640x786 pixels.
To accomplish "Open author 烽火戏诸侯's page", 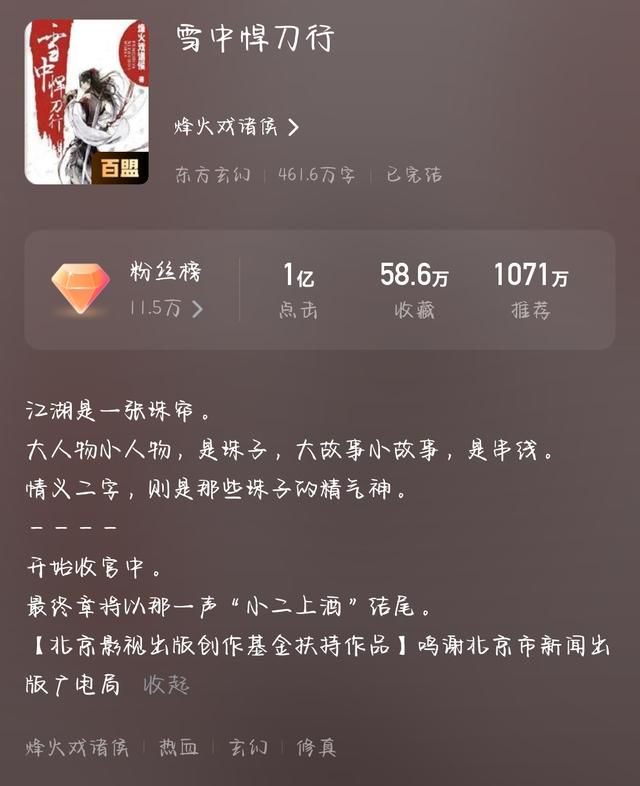I will (x=236, y=128).
